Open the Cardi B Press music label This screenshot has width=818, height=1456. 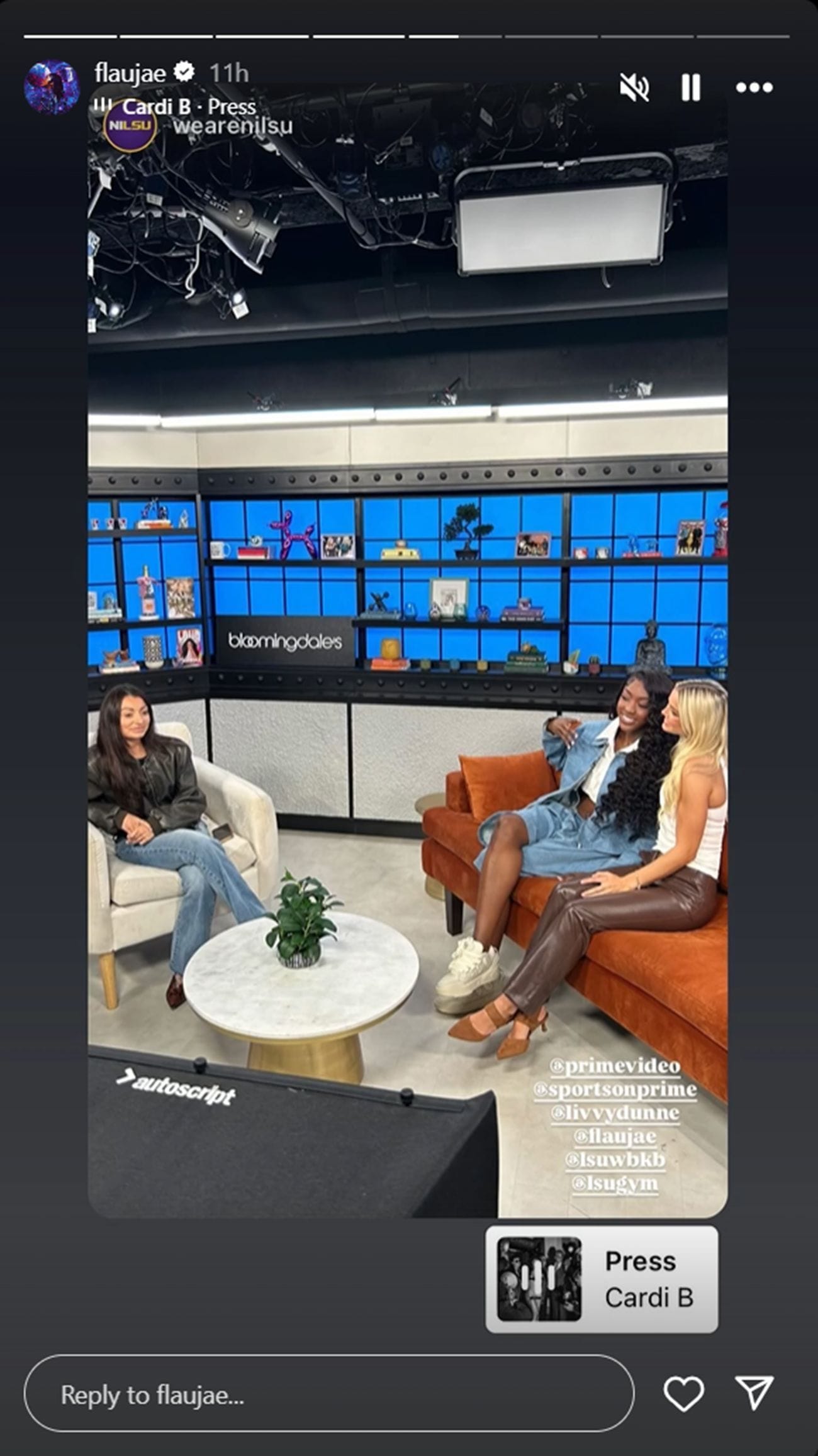pyautogui.click(x=189, y=106)
